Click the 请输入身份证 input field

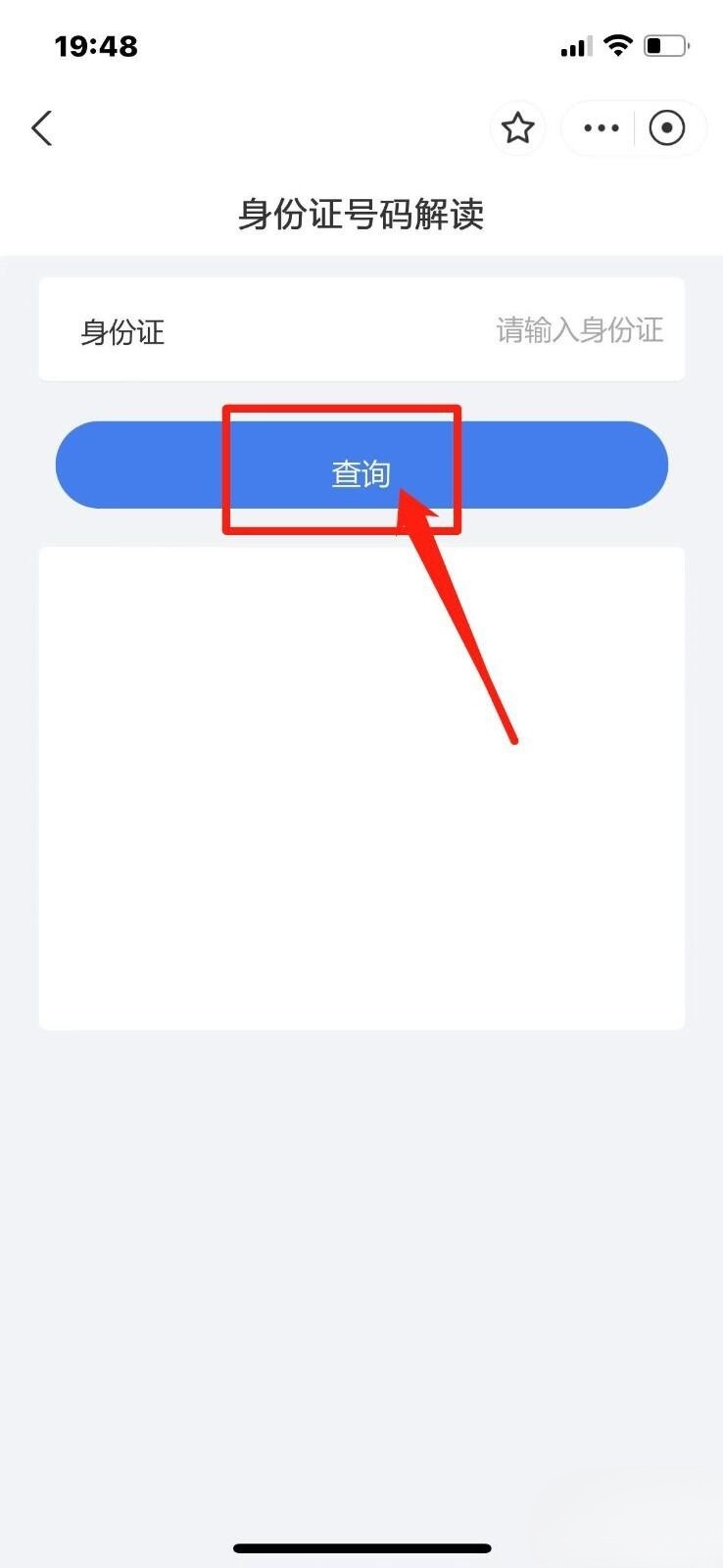(x=580, y=330)
